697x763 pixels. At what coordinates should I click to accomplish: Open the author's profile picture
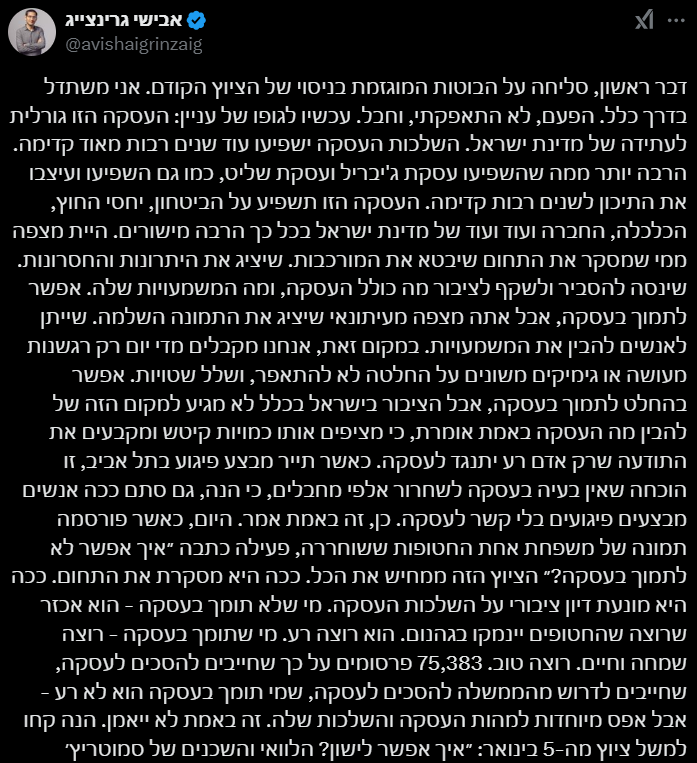32,32
